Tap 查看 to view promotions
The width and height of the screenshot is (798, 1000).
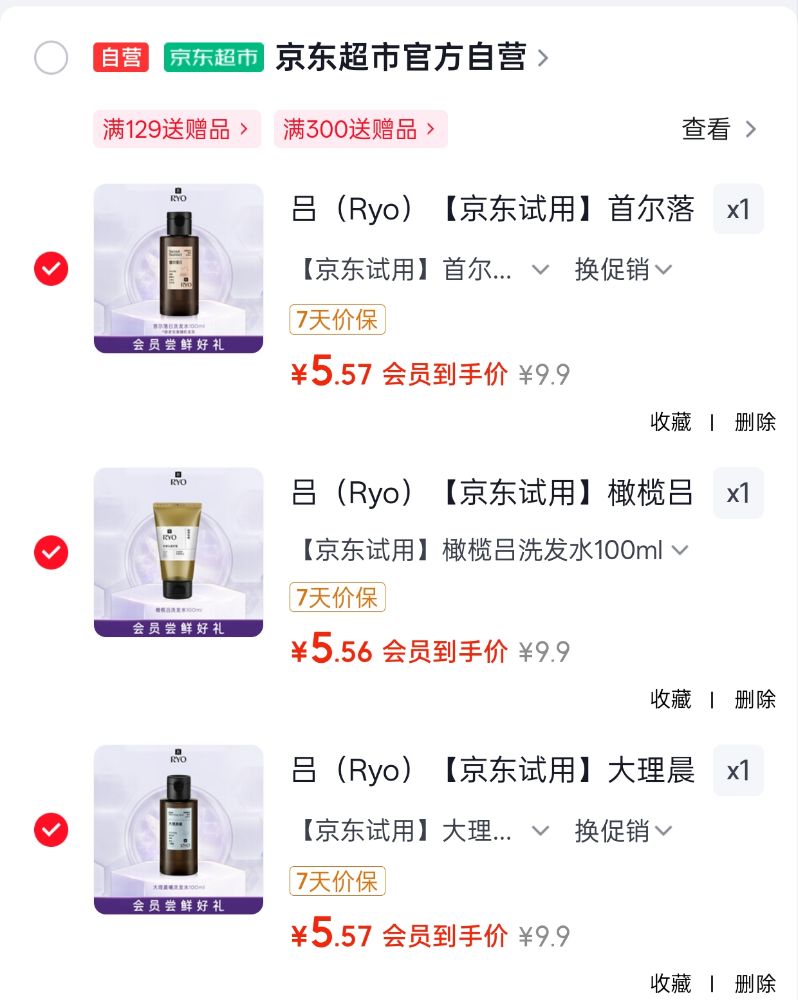tap(719, 129)
